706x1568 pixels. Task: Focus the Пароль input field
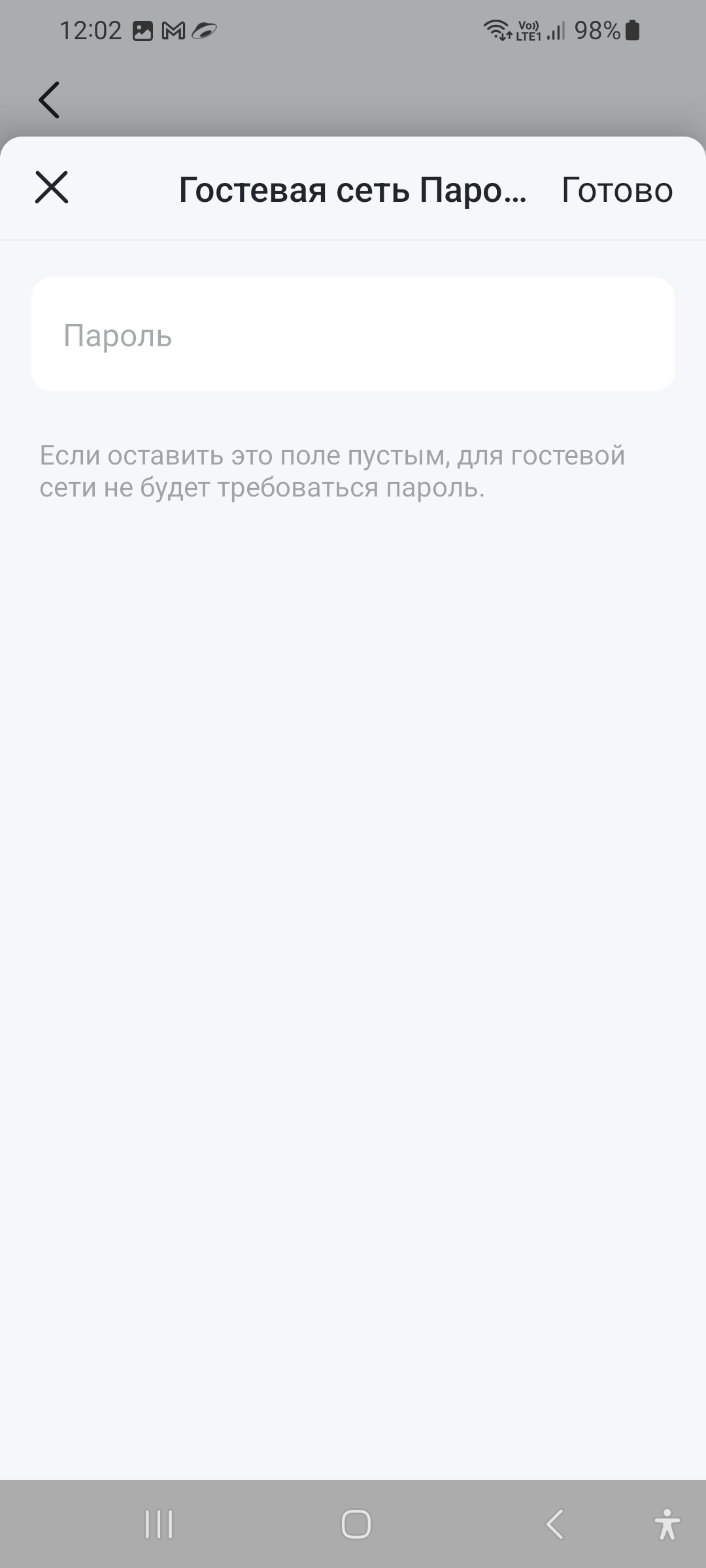coord(353,335)
